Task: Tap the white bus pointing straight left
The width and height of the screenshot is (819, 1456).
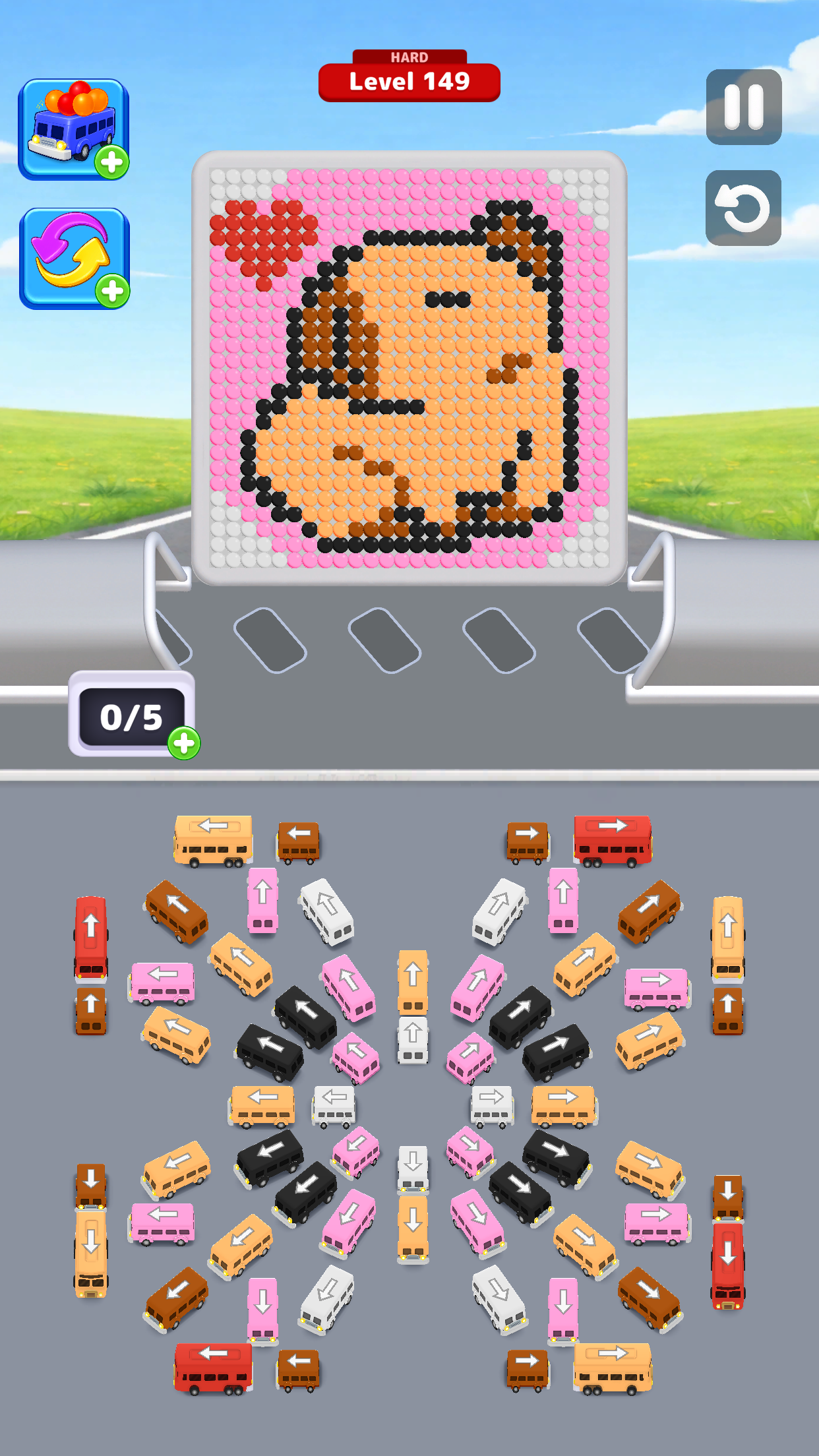Action: pyautogui.click(x=334, y=1105)
